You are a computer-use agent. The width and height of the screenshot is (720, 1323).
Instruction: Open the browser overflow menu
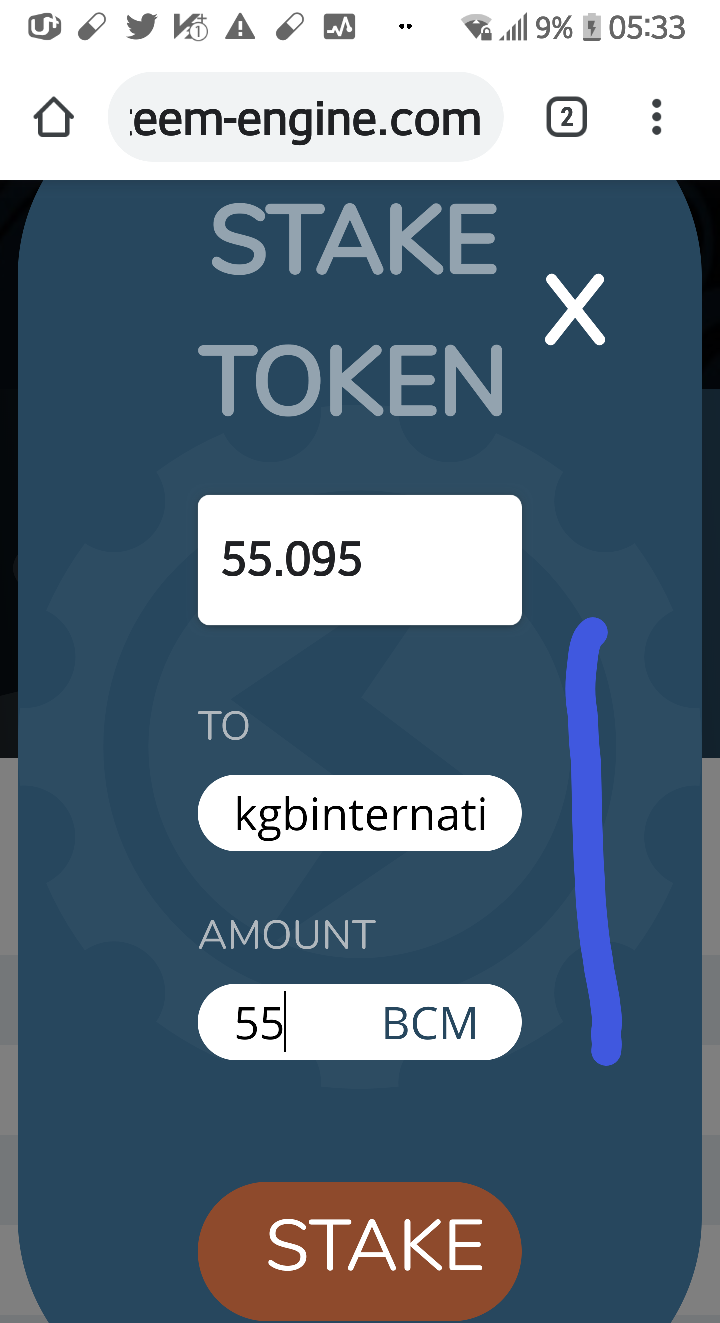pyautogui.click(x=656, y=118)
